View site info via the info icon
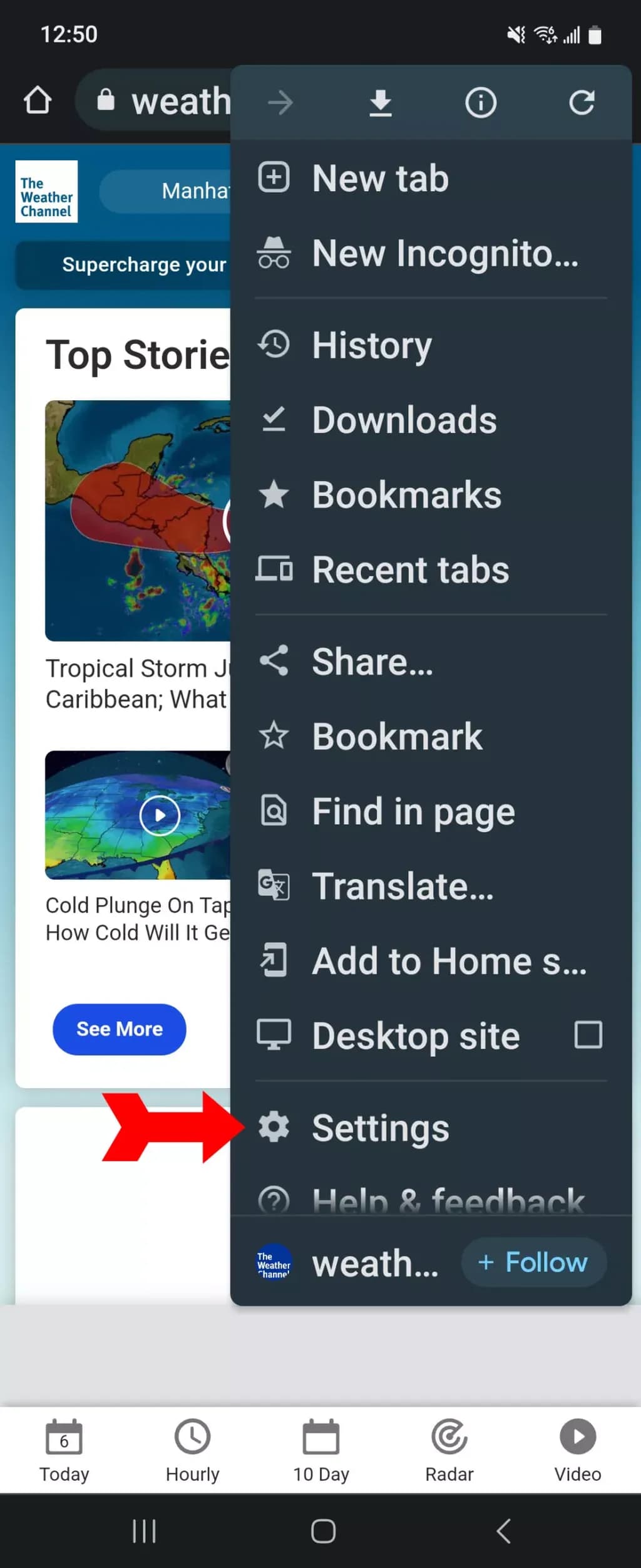The height and width of the screenshot is (1568, 641). (480, 103)
